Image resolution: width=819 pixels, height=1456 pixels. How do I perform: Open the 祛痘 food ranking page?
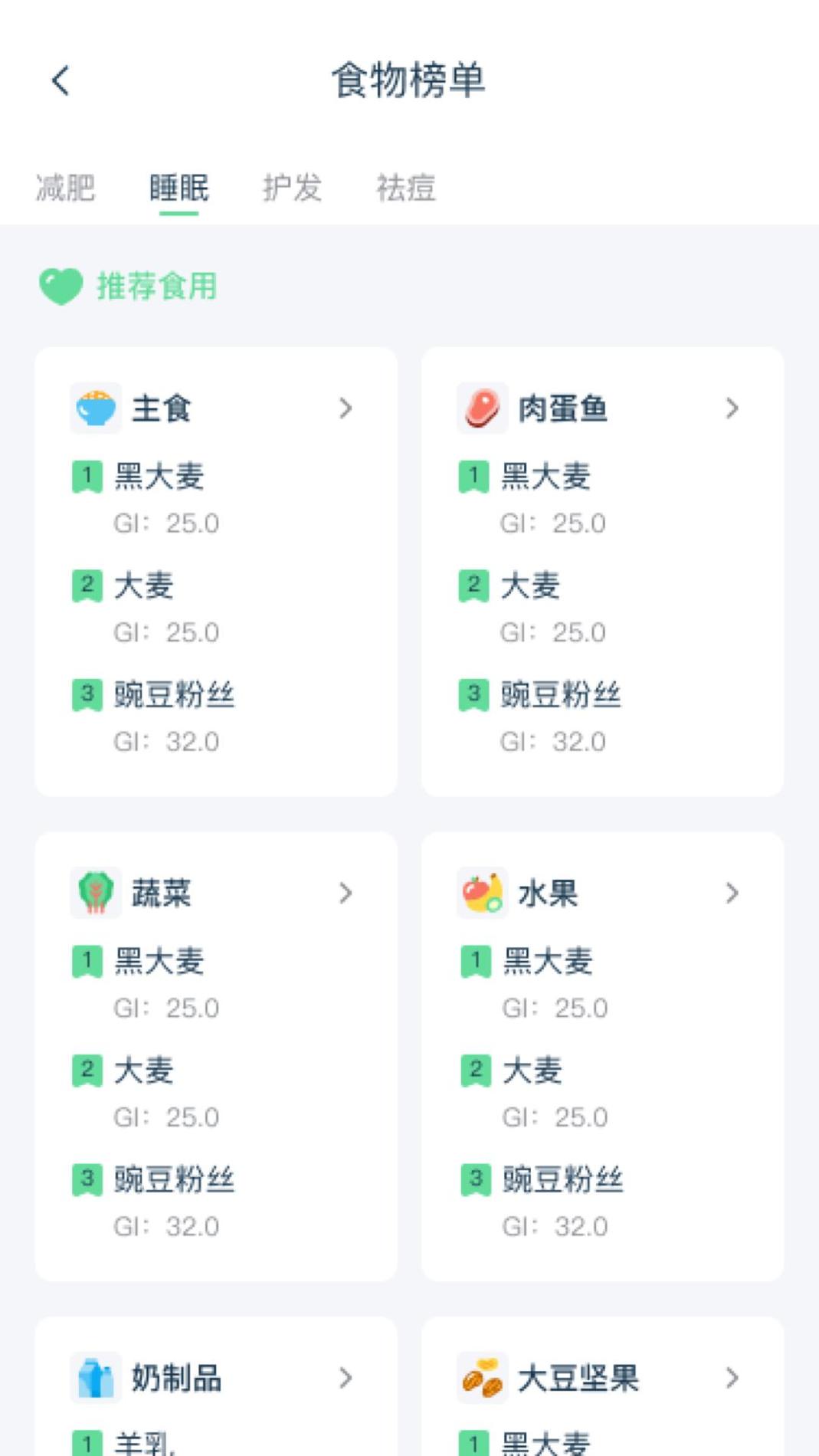(x=406, y=188)
